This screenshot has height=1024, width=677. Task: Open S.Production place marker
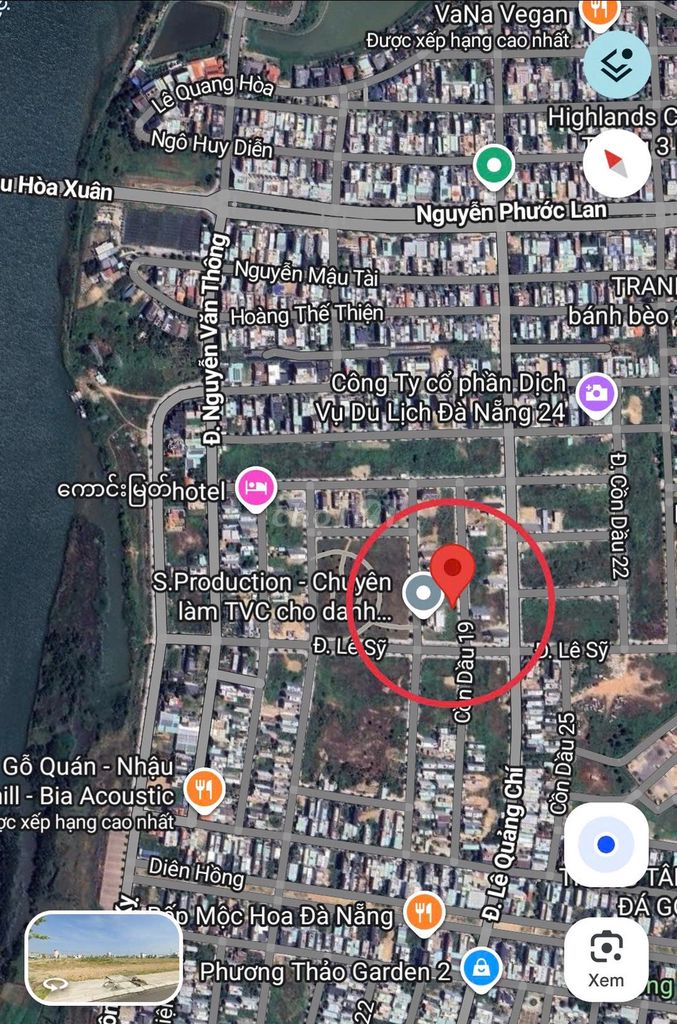pos(423,595)
